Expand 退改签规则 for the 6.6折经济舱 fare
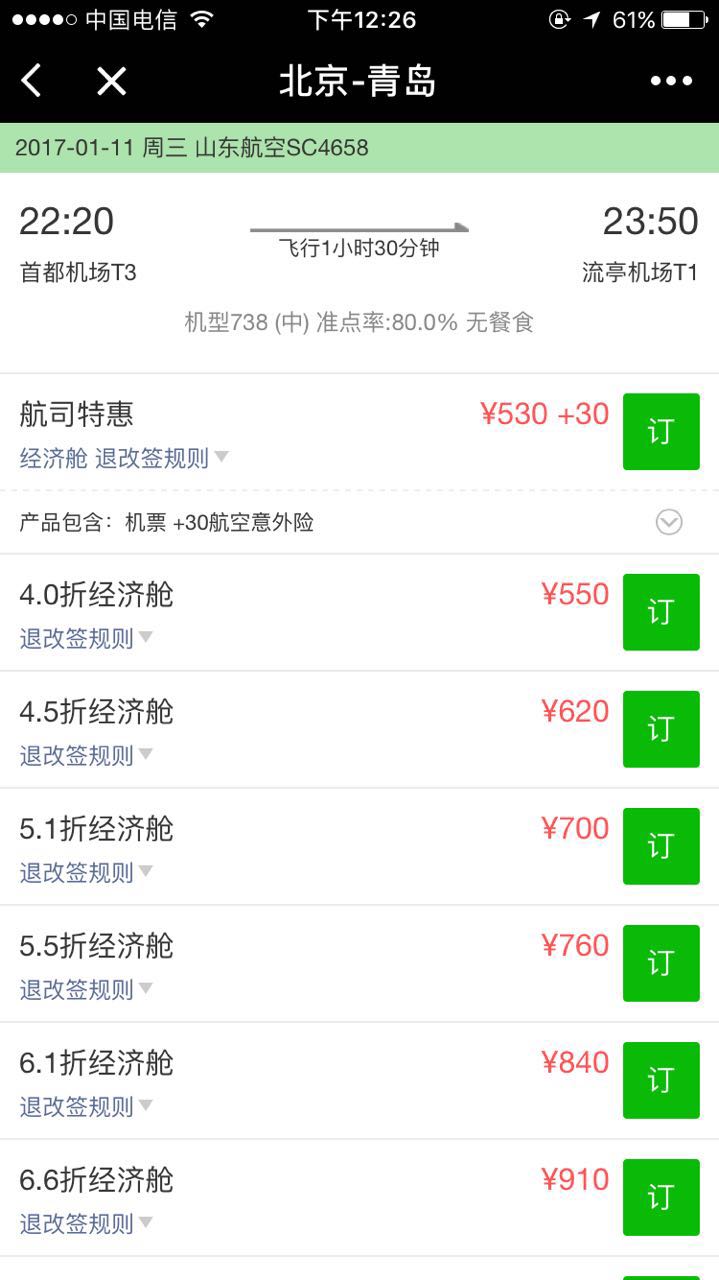Screen dimensions: 719x1280 pyautogui.click(x=86, y=1223)
